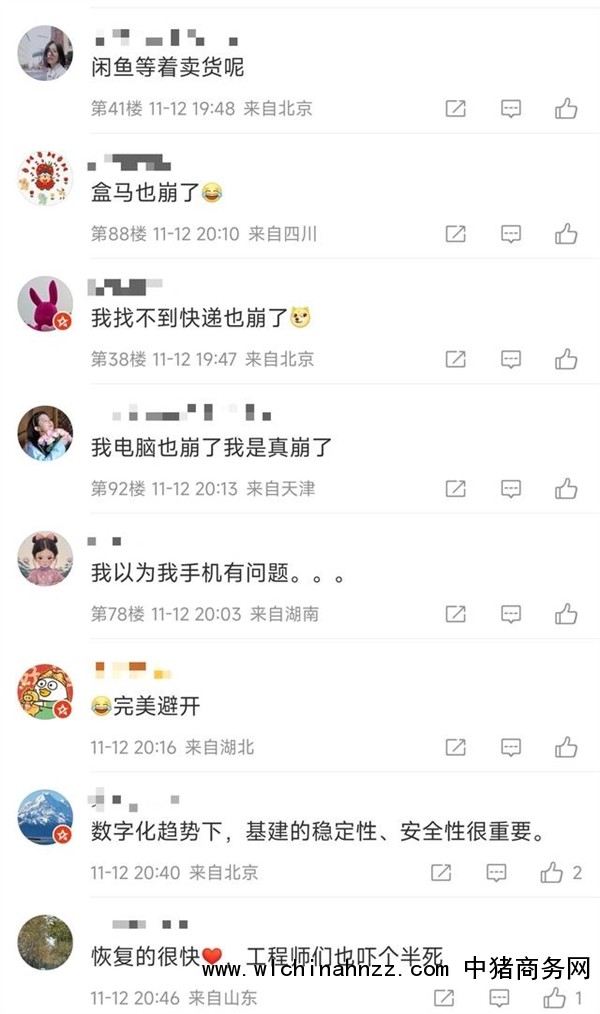Like the comment "我找不到快递也崩了"
This screenshot has width=600, height=1014.
pyautogui.click(x=566, y=358)
